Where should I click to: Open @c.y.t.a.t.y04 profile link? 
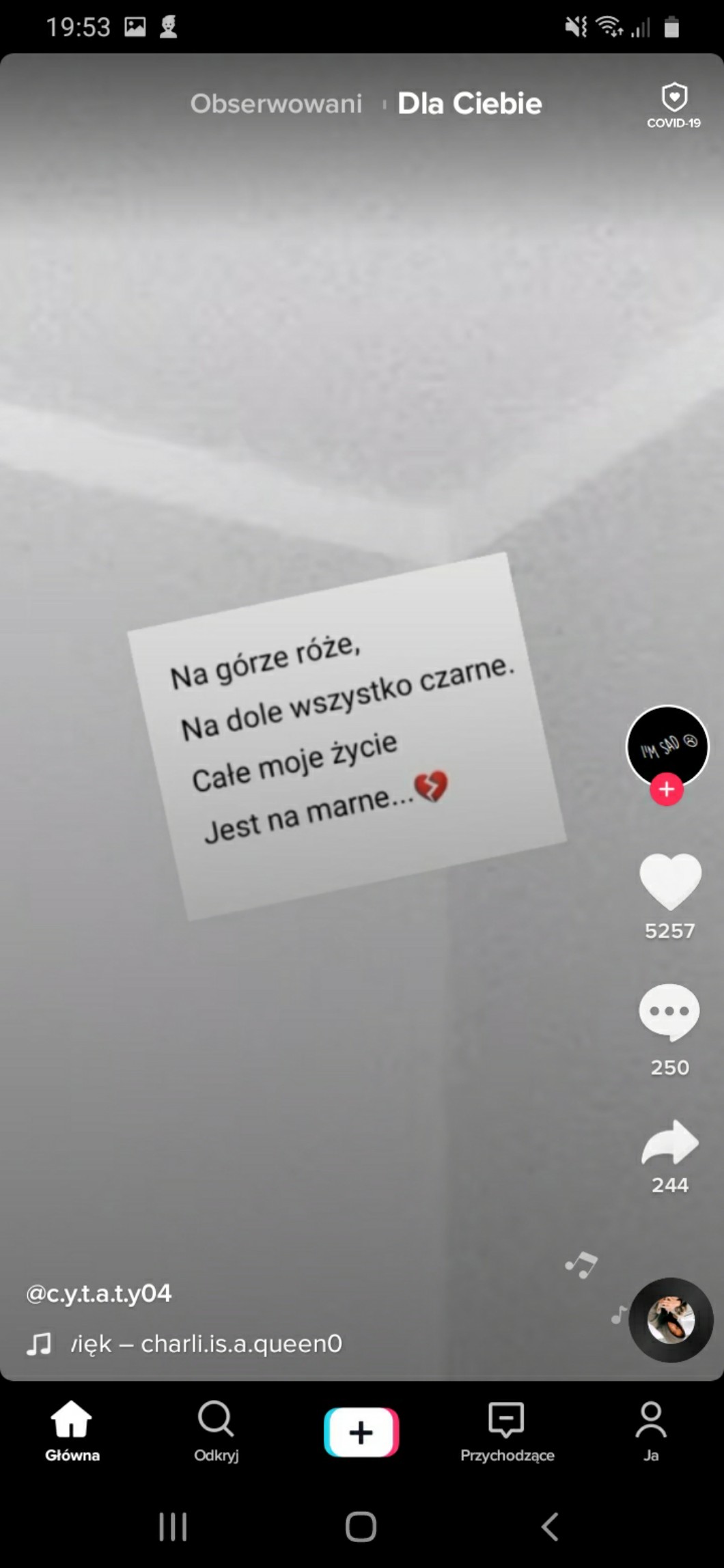pyautogui.click(x=99, y=1293)
